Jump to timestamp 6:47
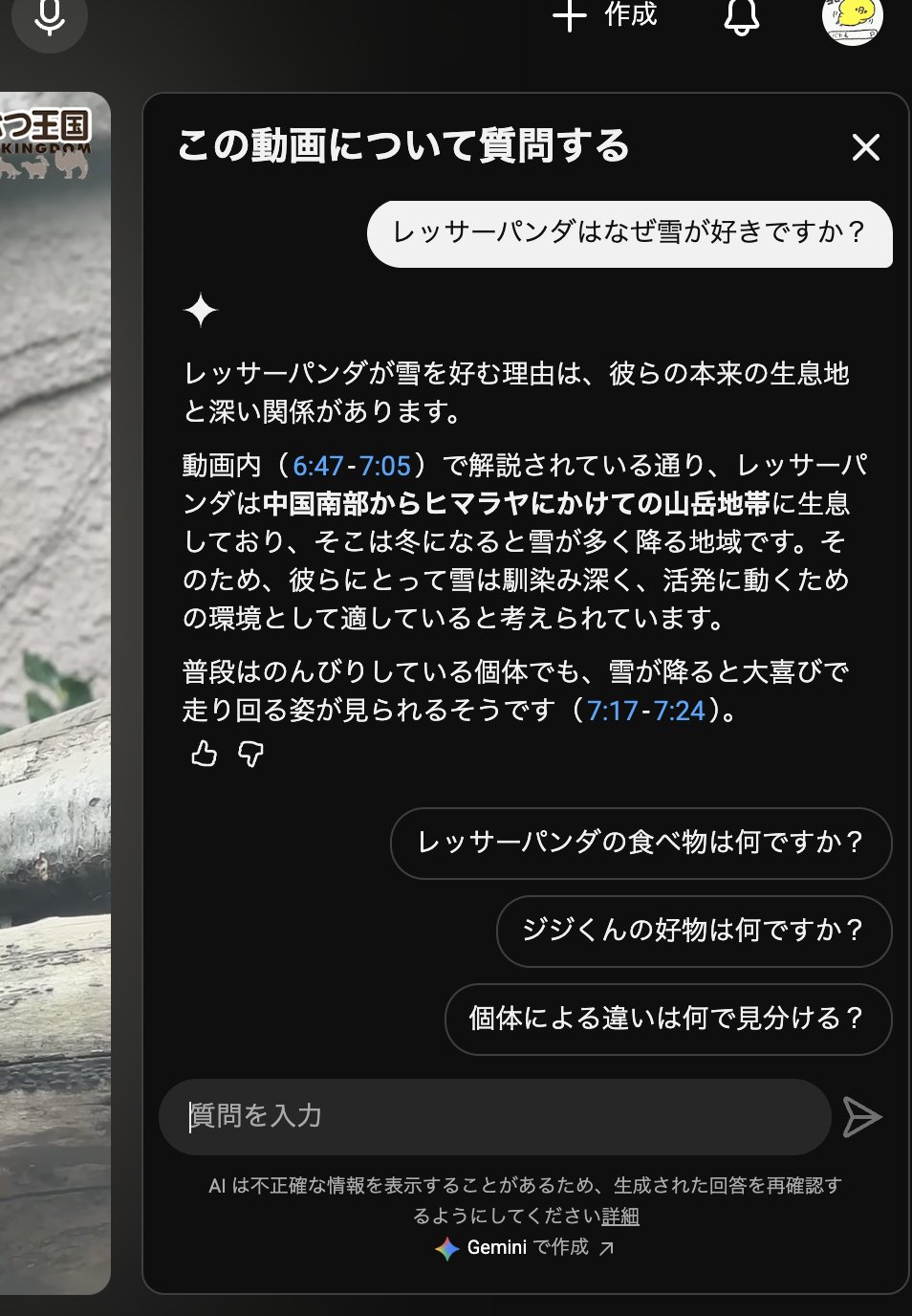This screenshot has height=1316, width=912. coord(317,466)
